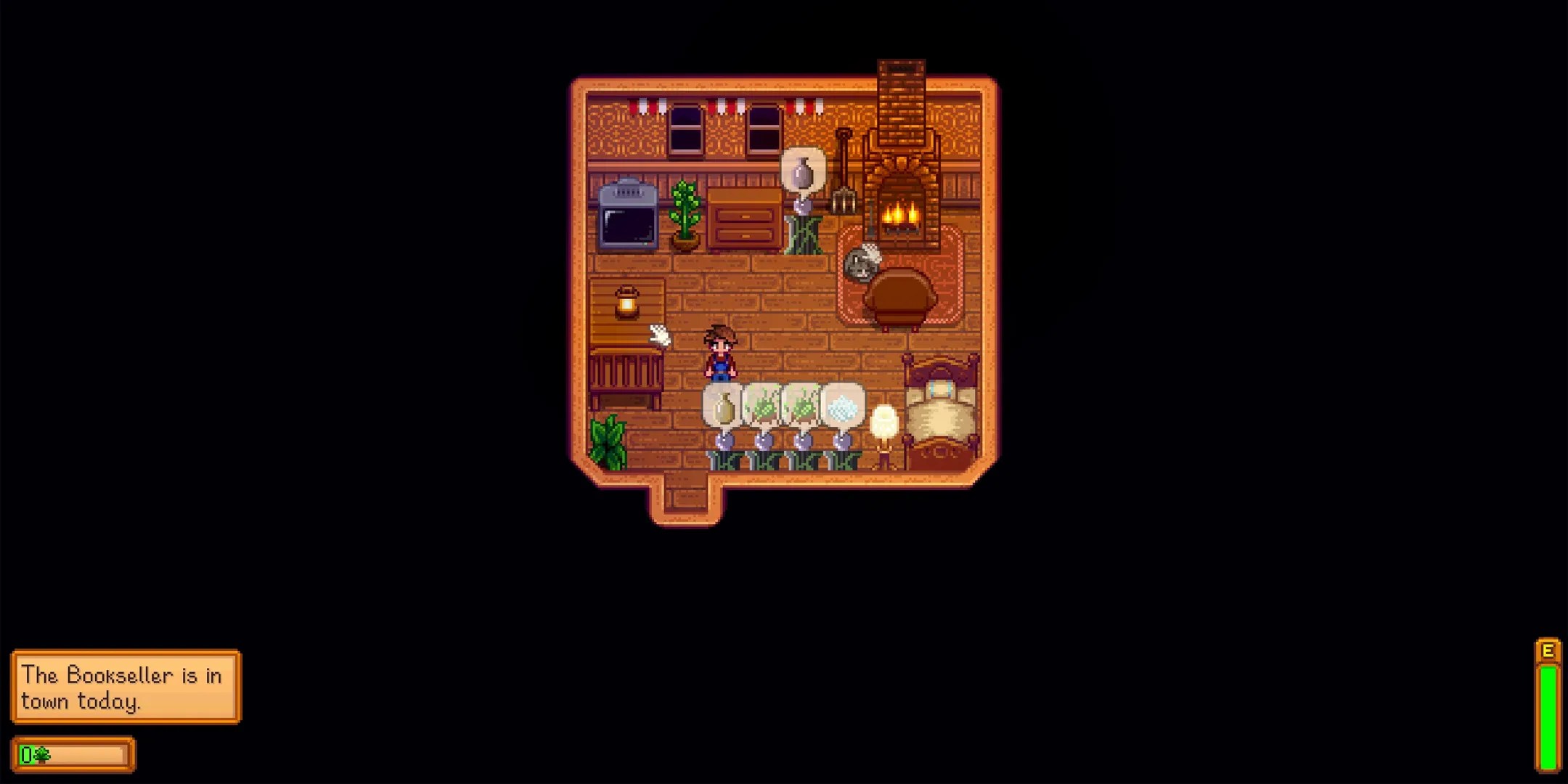Walk to the exit doorway of the house
The height and width of the screenshot is (784, 1568).
686,499
